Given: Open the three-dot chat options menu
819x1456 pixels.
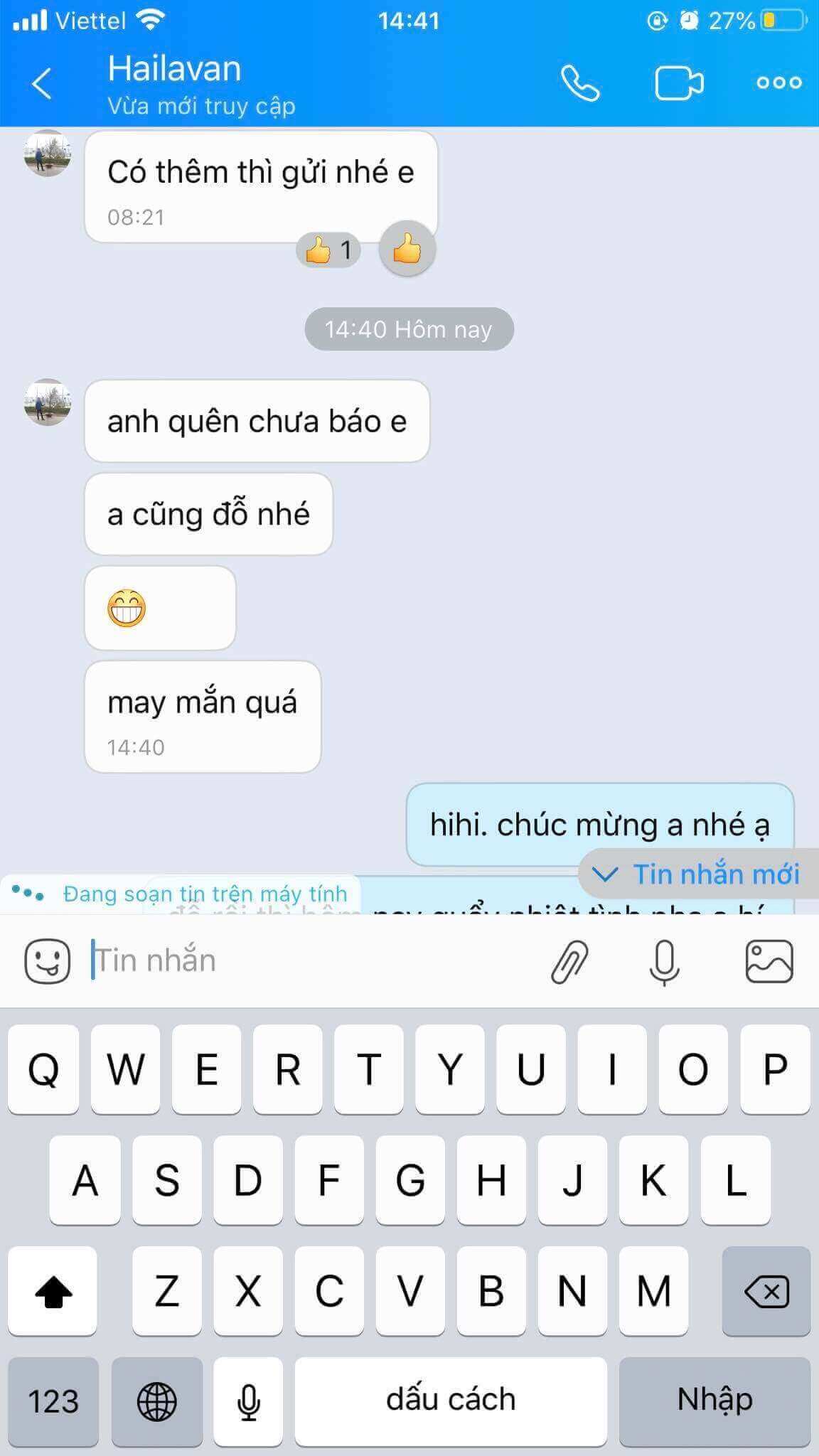Looking at the screenshot, I should [779, 83].
